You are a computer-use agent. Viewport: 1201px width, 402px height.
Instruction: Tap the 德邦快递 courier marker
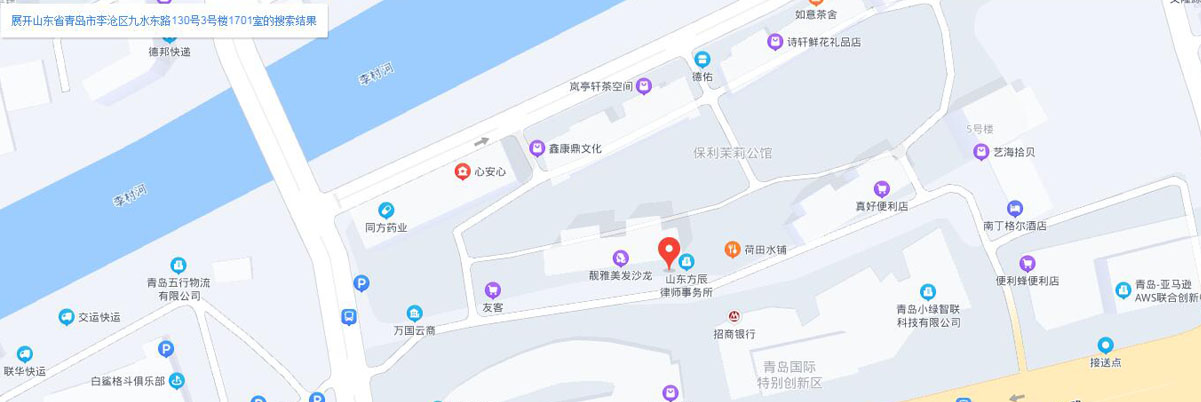coord(169,36)
